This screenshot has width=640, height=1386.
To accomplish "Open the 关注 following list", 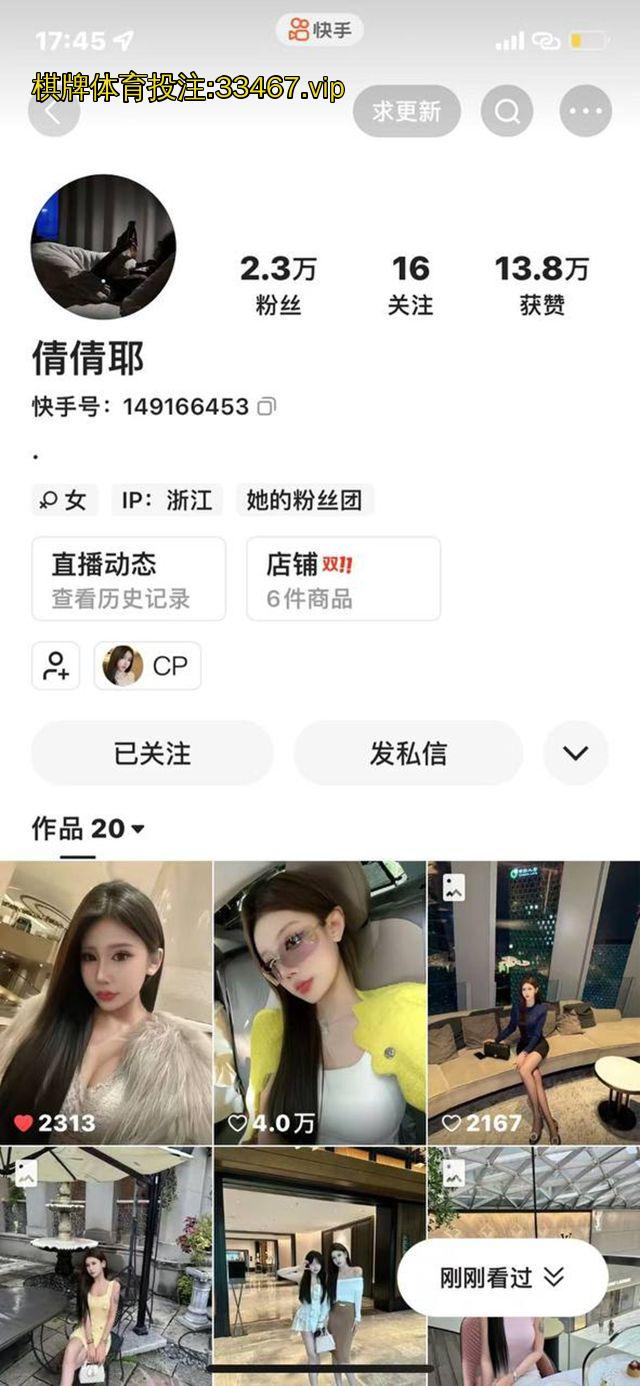I will click(410, 285).
